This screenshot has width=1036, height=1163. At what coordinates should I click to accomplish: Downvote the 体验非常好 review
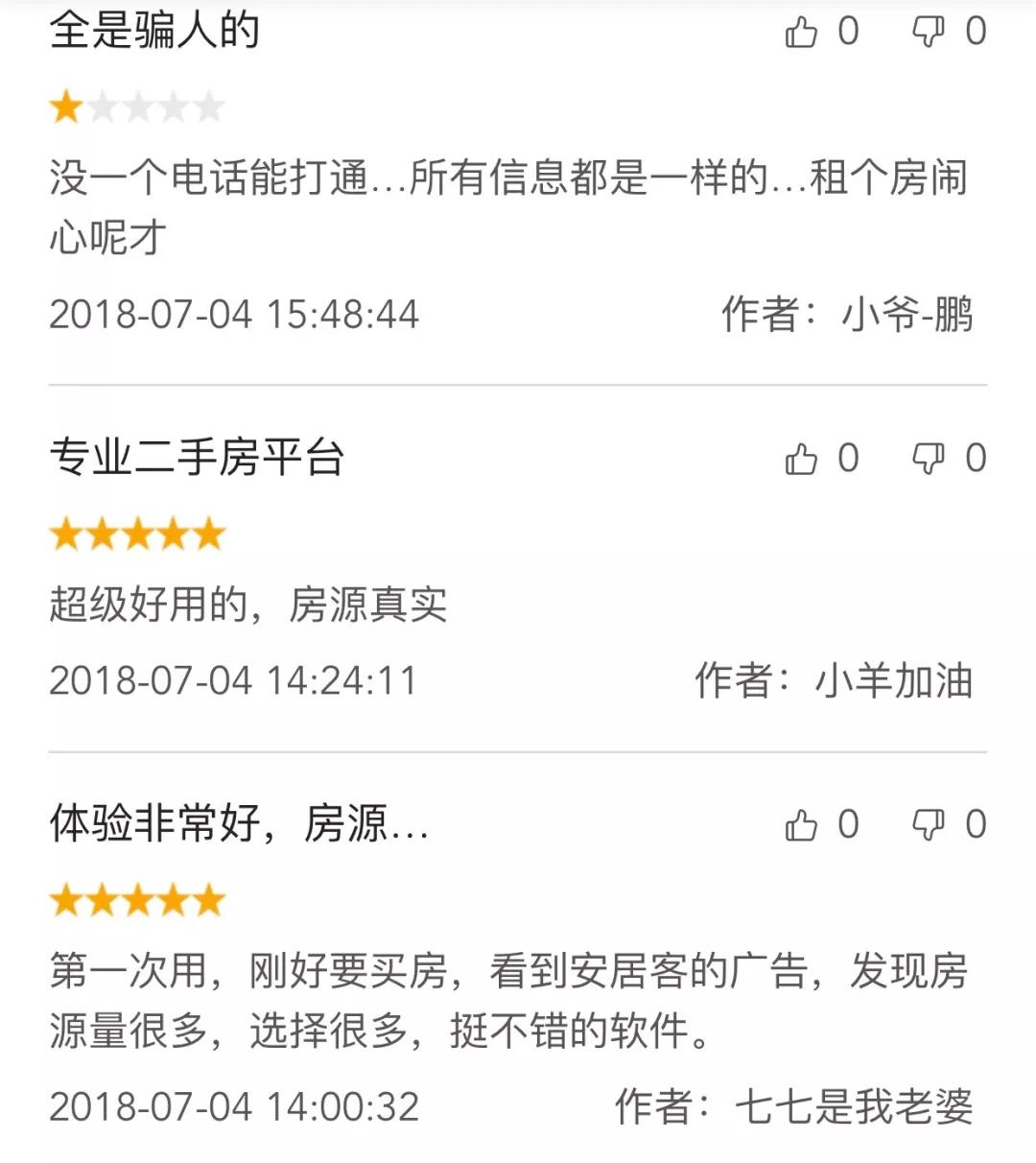[928, 825]
